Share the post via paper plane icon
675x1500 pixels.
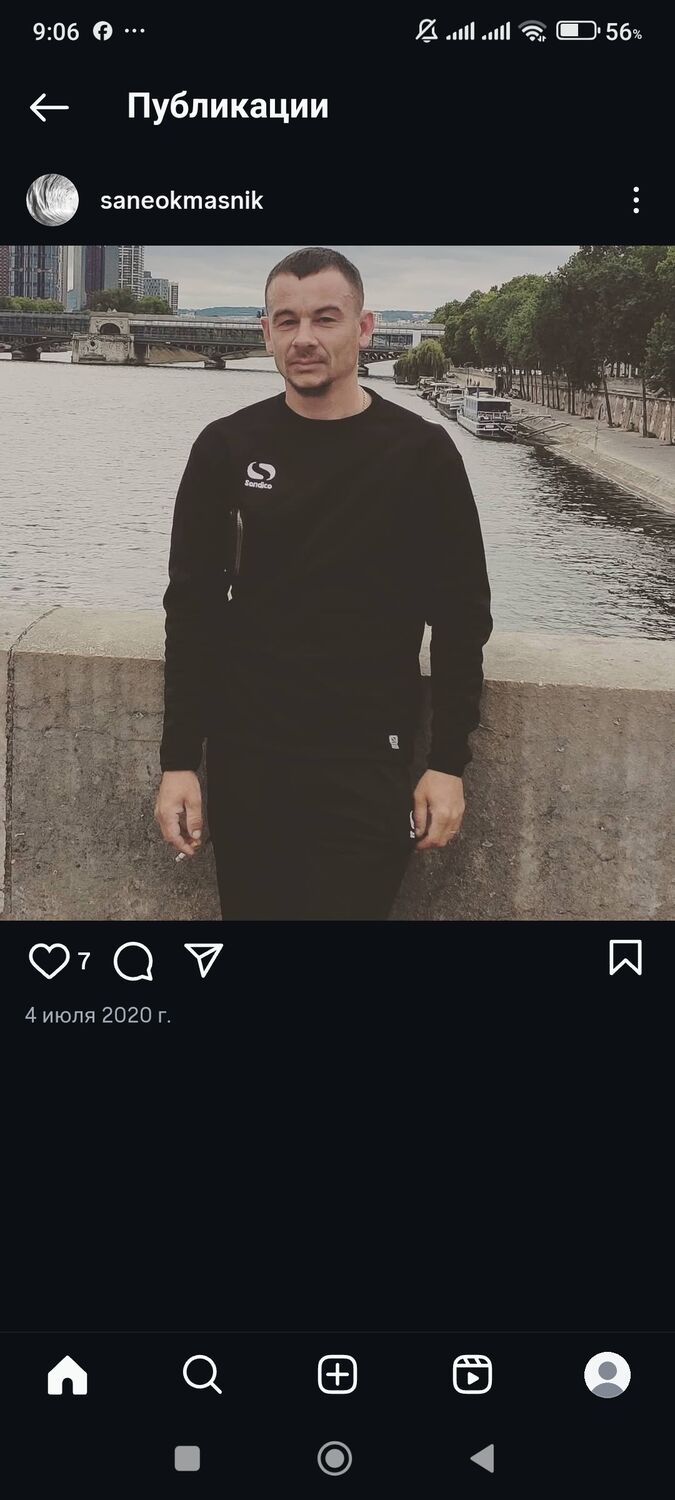(204, 960)
